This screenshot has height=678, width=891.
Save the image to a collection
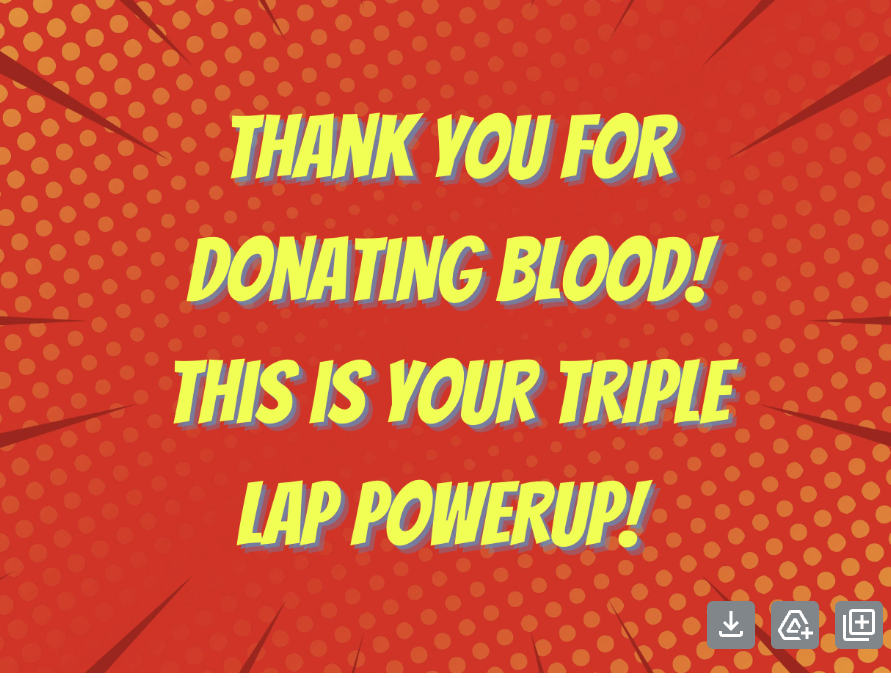(x=858, y=625)
